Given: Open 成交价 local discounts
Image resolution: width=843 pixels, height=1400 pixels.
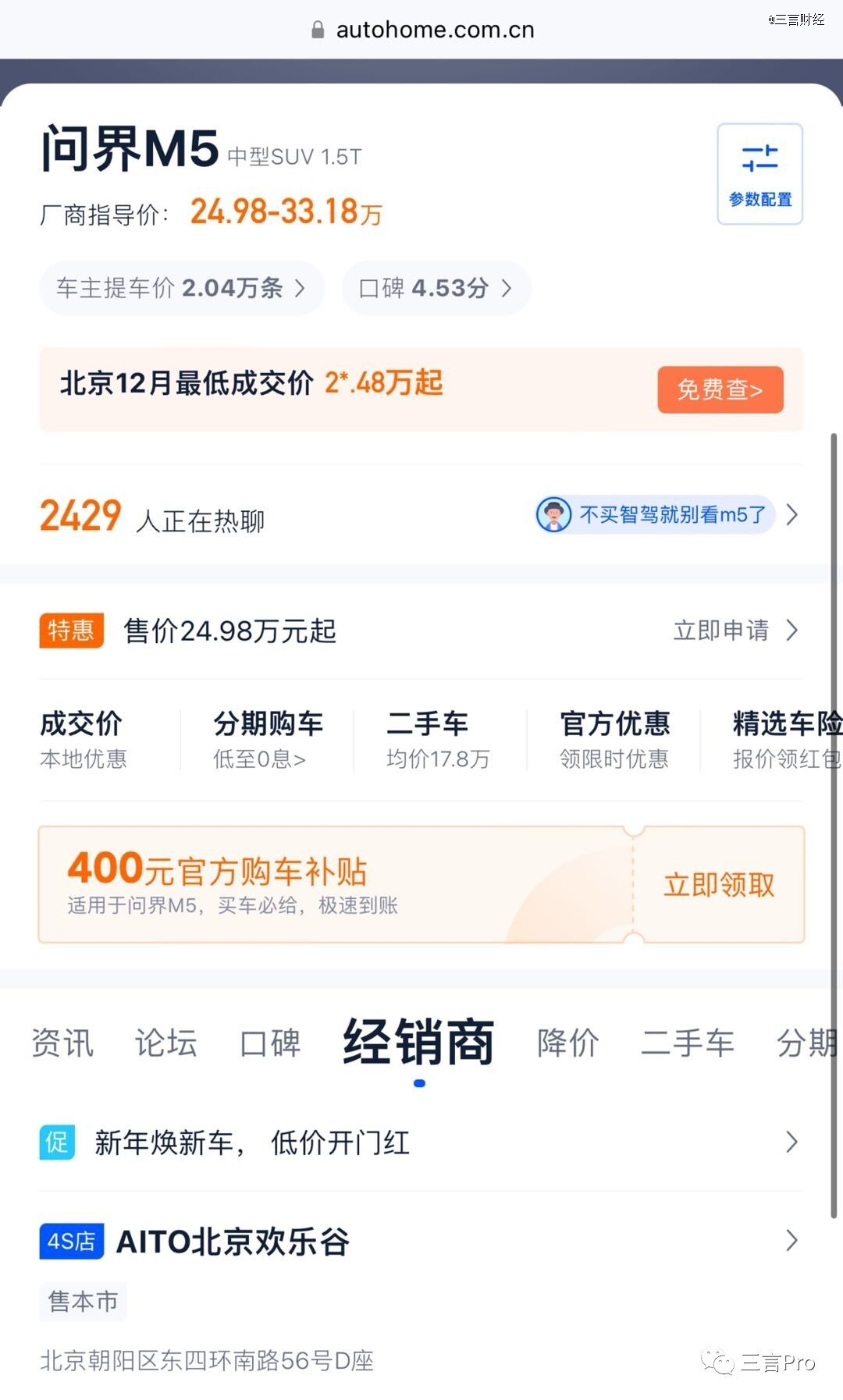Looking at the screenshot, I should click(x=84, y=739).
